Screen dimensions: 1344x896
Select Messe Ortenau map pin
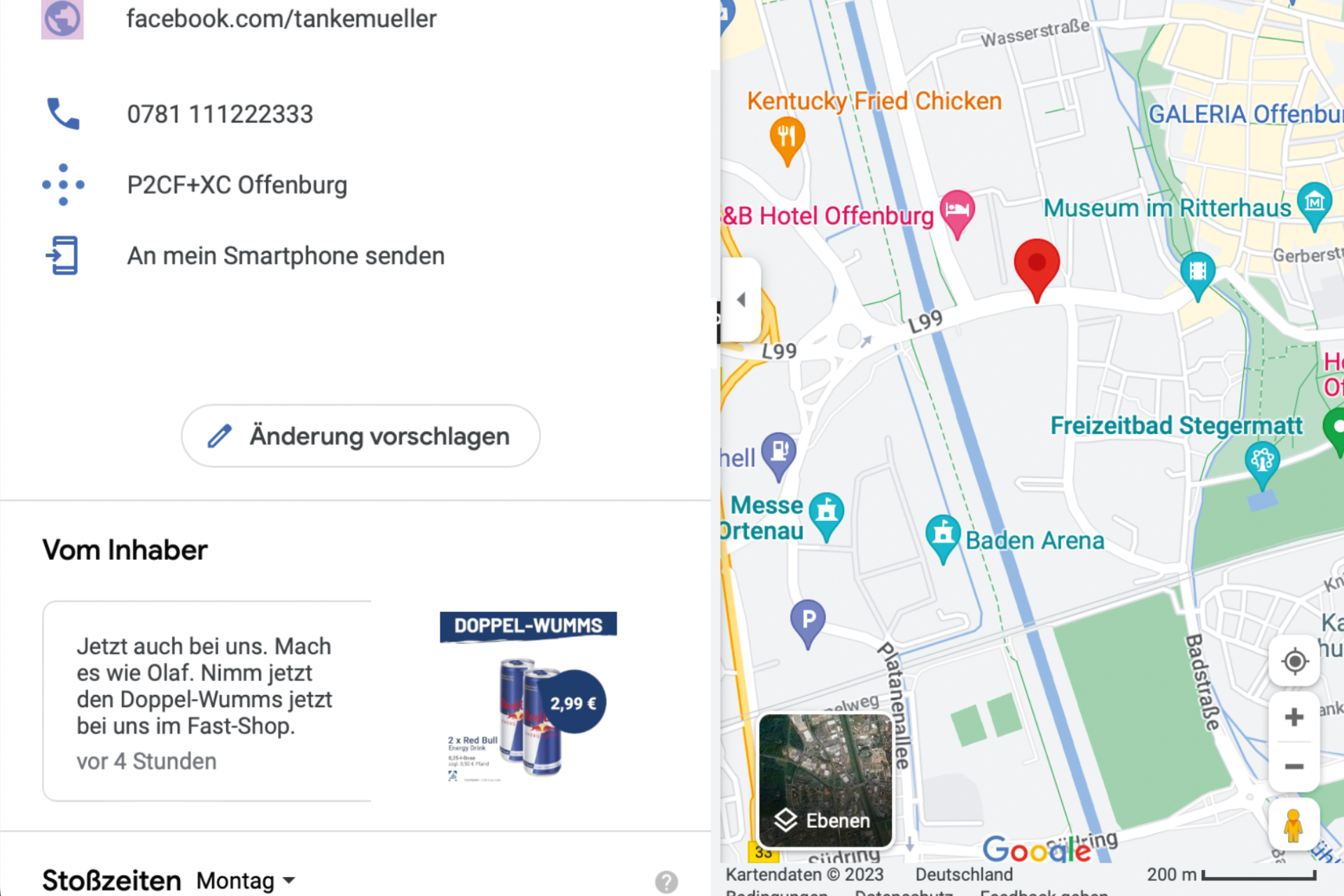tap(827, 512)
